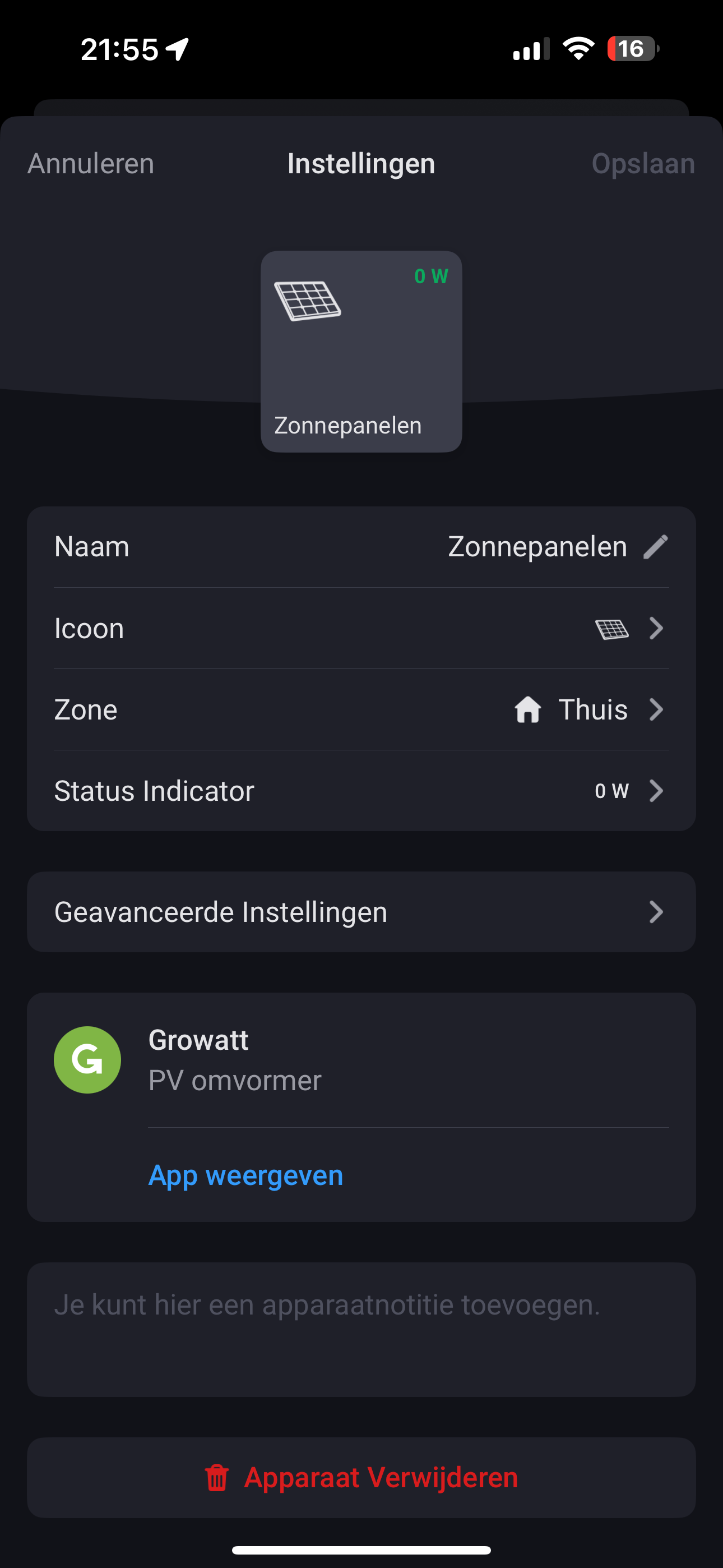Image resolution: width=723 pixels, height=1568 pixels.
Task: Tap the App weergeven link
Action: point(245,1175)
